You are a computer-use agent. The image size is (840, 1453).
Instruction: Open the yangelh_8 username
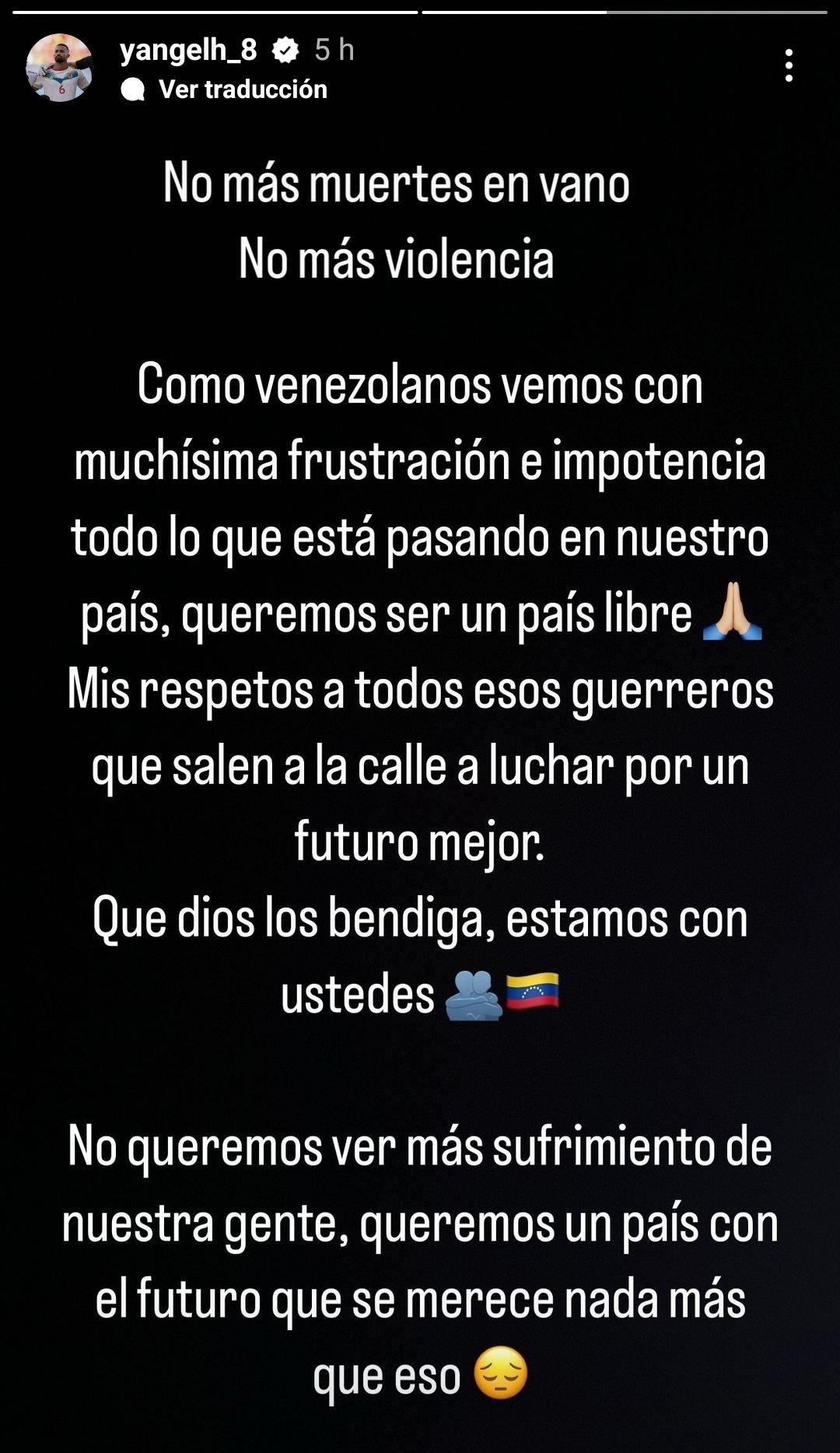pos(188,50)
